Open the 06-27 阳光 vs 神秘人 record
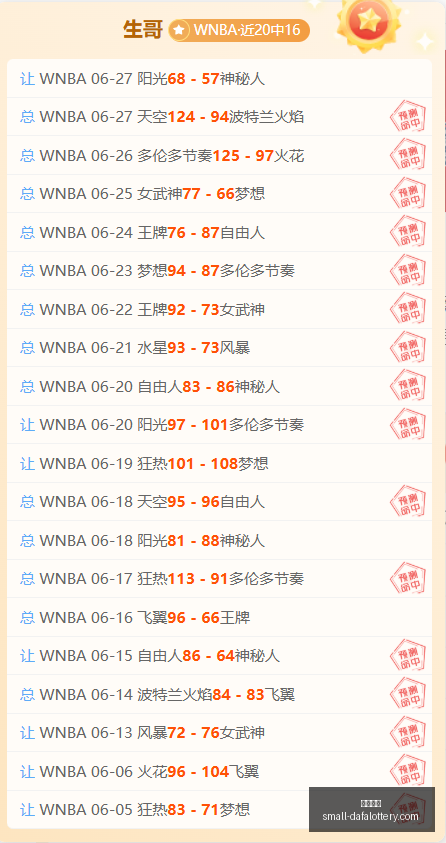446x843 pixels. point(219,78)
